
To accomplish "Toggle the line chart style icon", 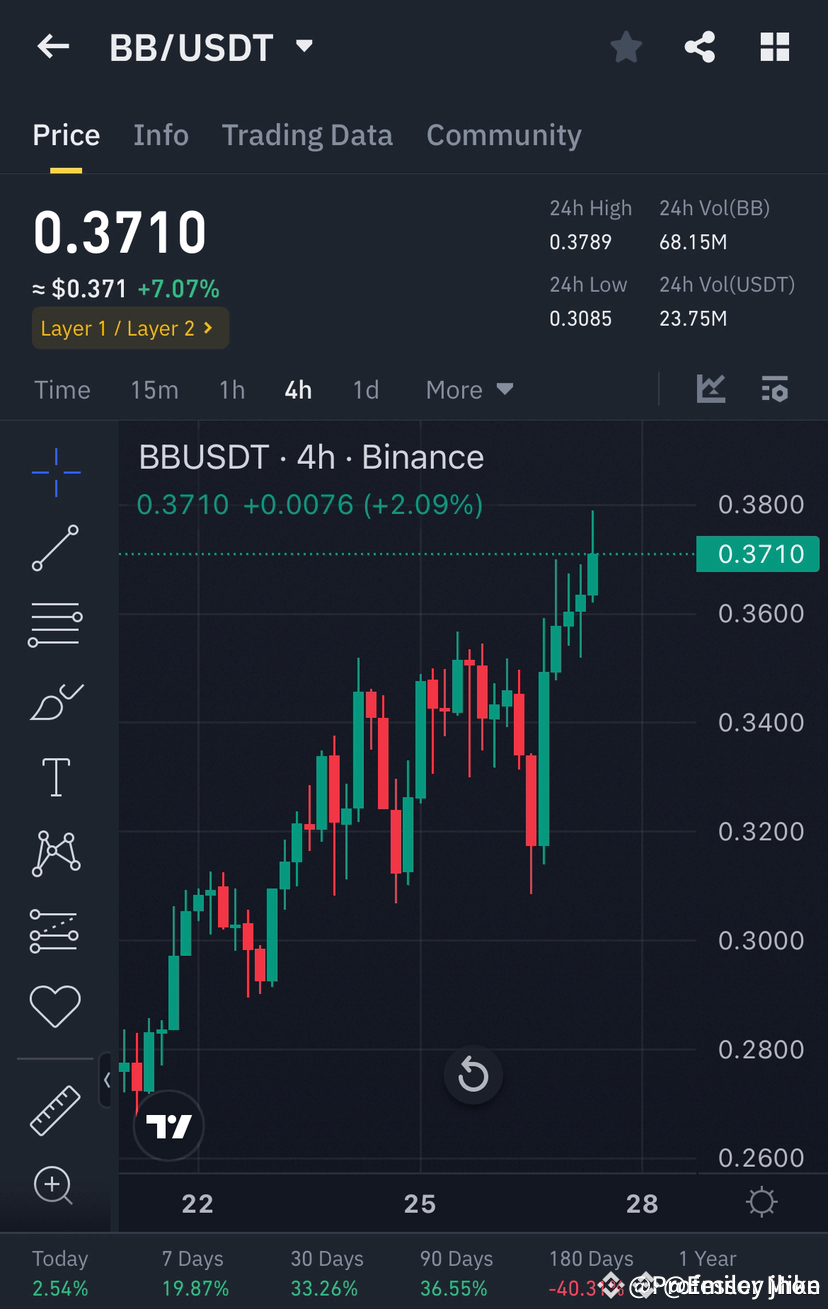I will click(711, 389).
